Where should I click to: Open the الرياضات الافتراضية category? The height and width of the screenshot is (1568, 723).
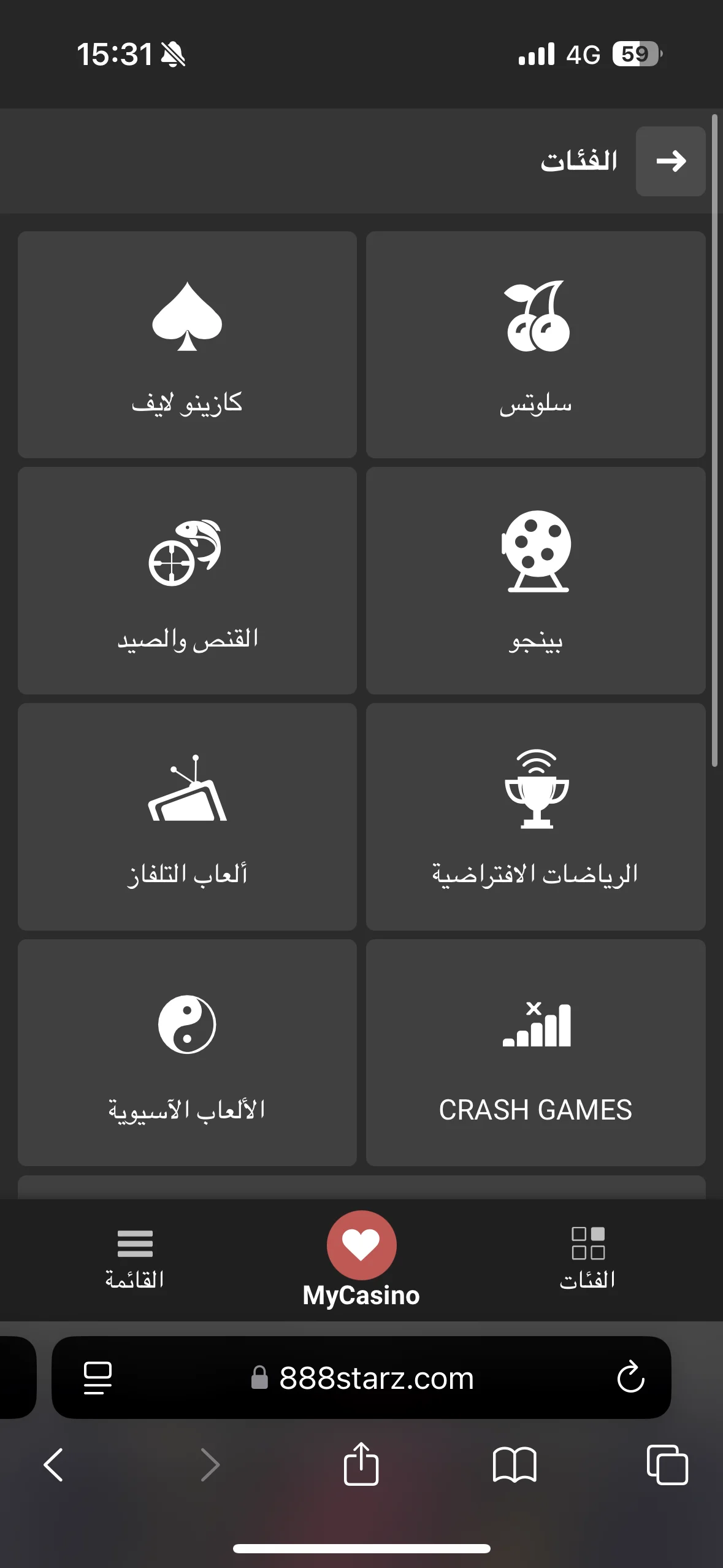tap(535, 817)
